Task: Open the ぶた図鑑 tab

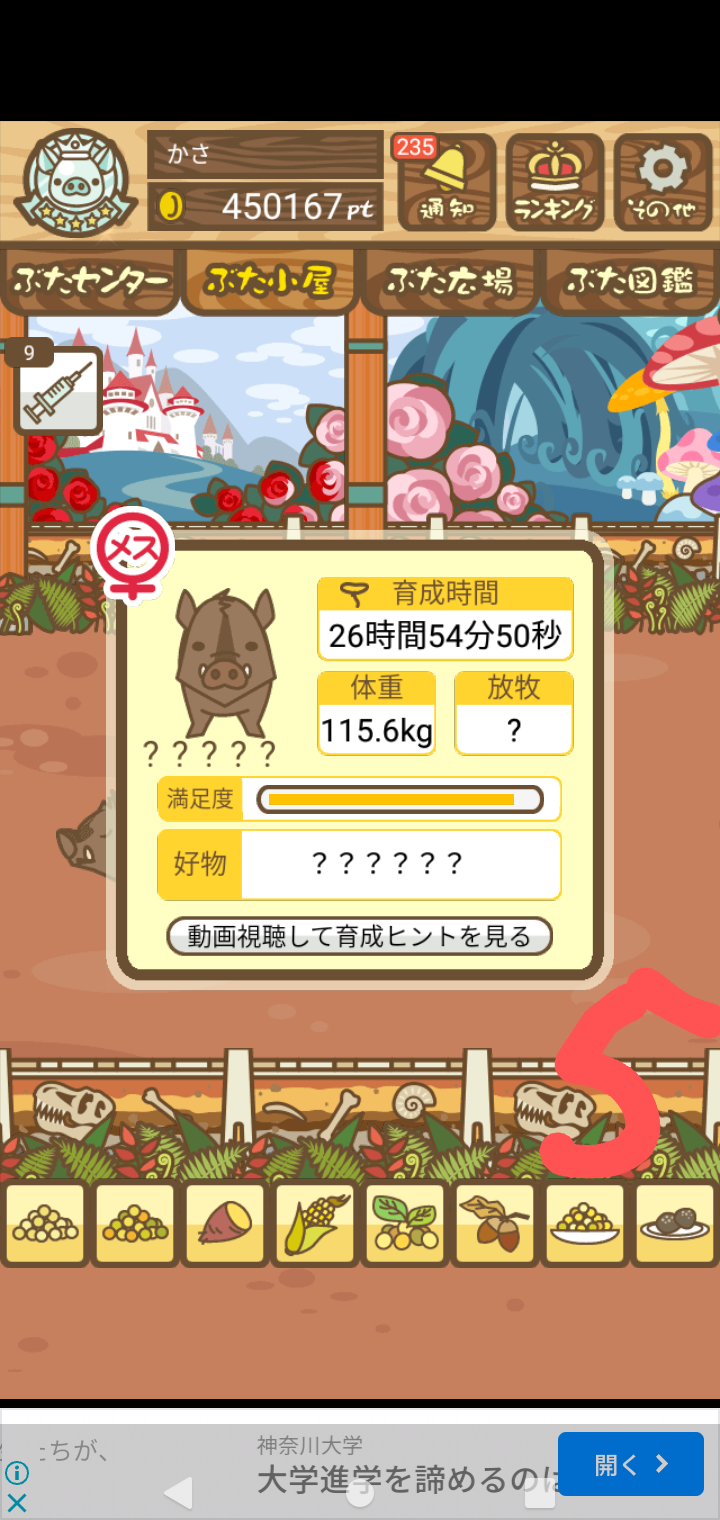Action: pos(630,282)
